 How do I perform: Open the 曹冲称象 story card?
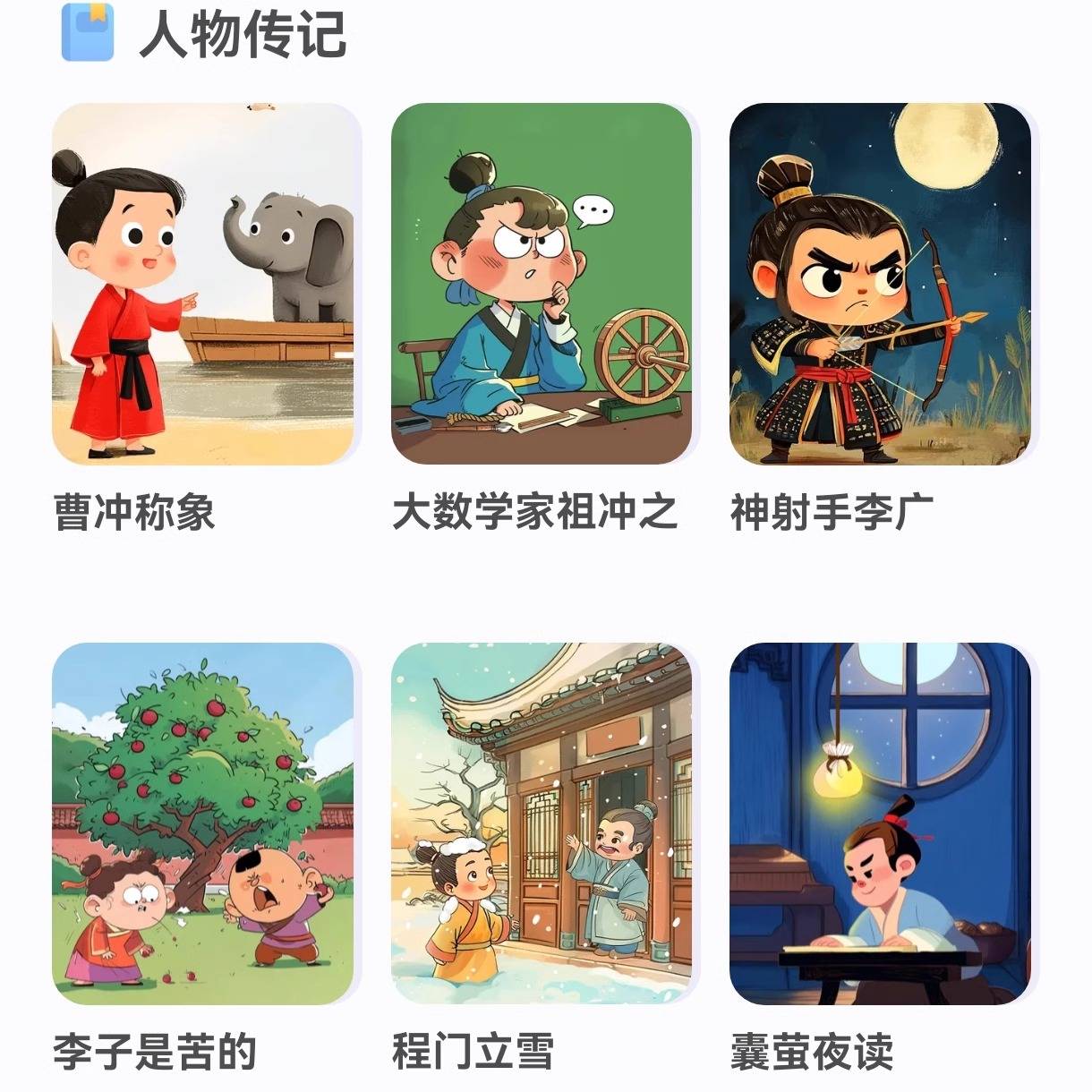(203, 284)
